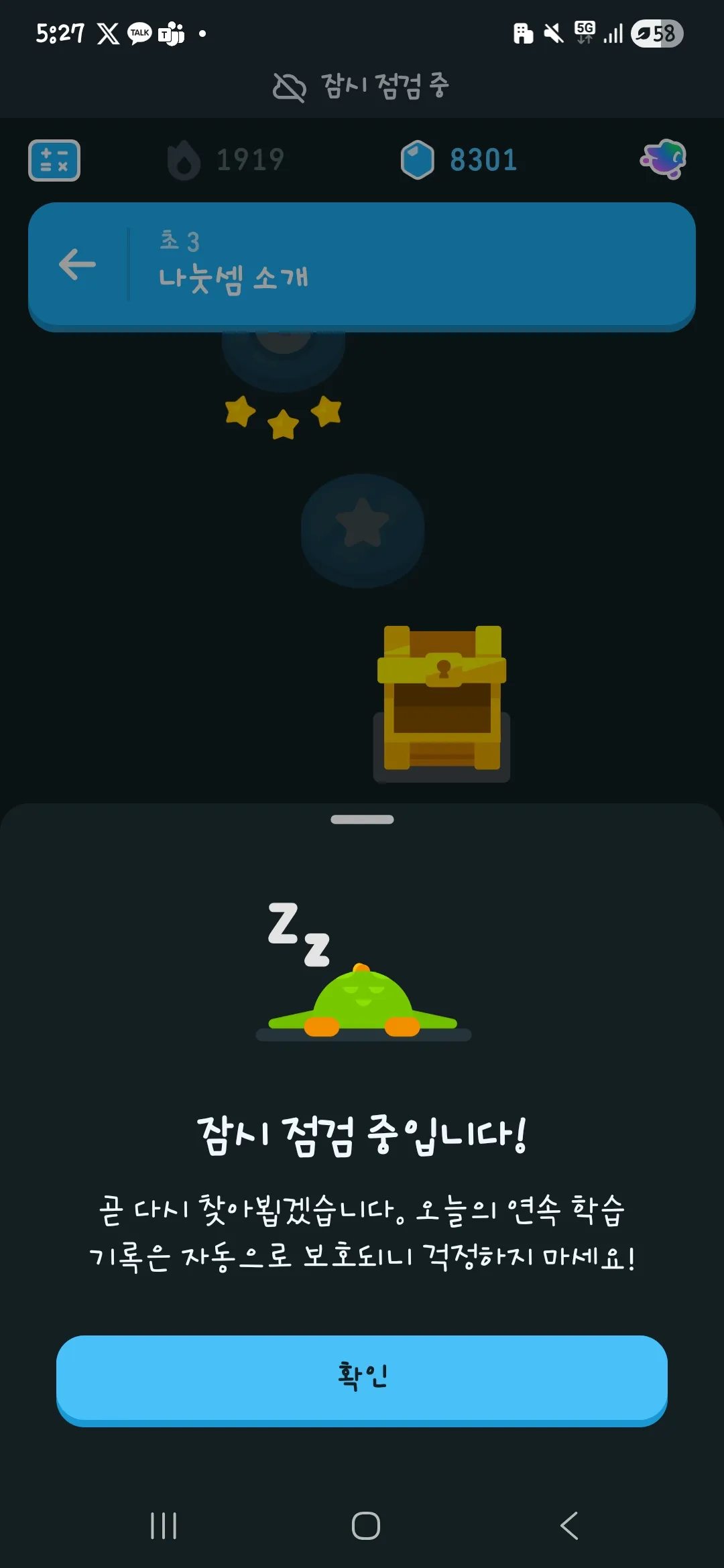
Task: Open the treasure chest reward
Action: (x=442, y=700)
